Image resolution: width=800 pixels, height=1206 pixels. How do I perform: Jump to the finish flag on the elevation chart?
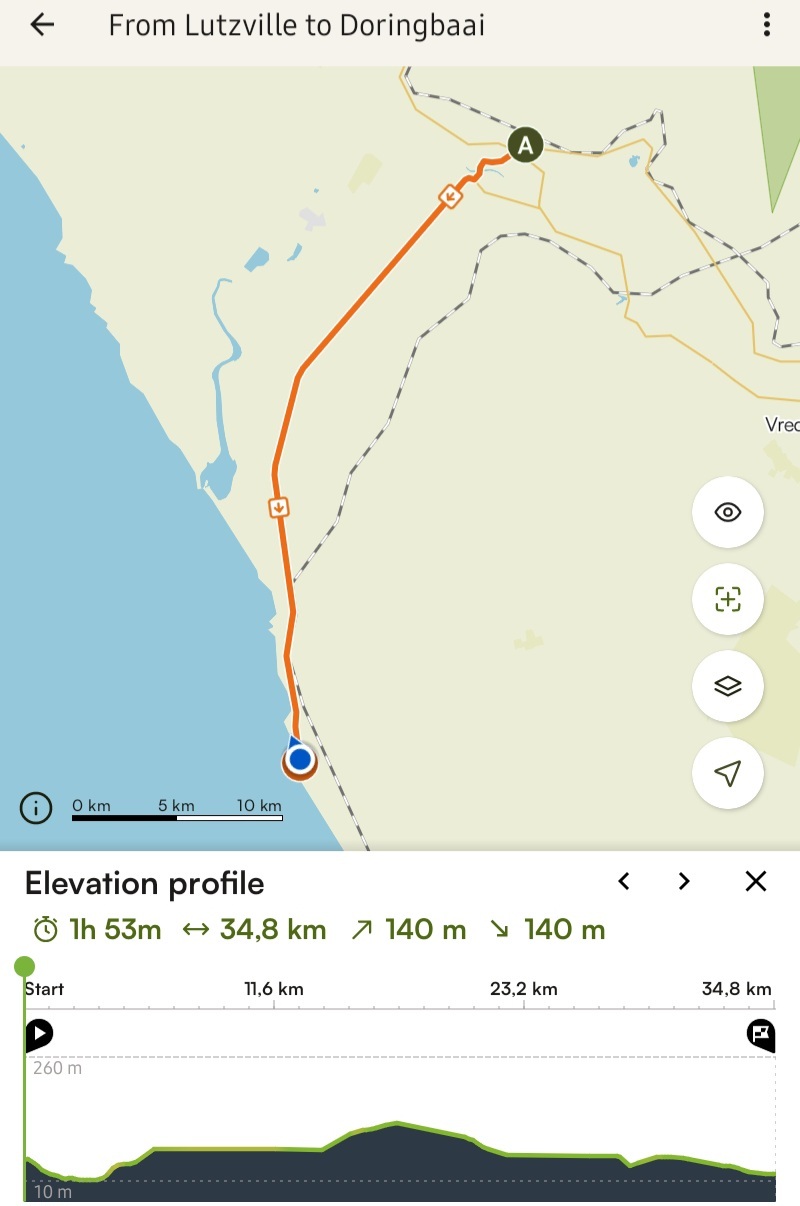tap(761, 1034)
